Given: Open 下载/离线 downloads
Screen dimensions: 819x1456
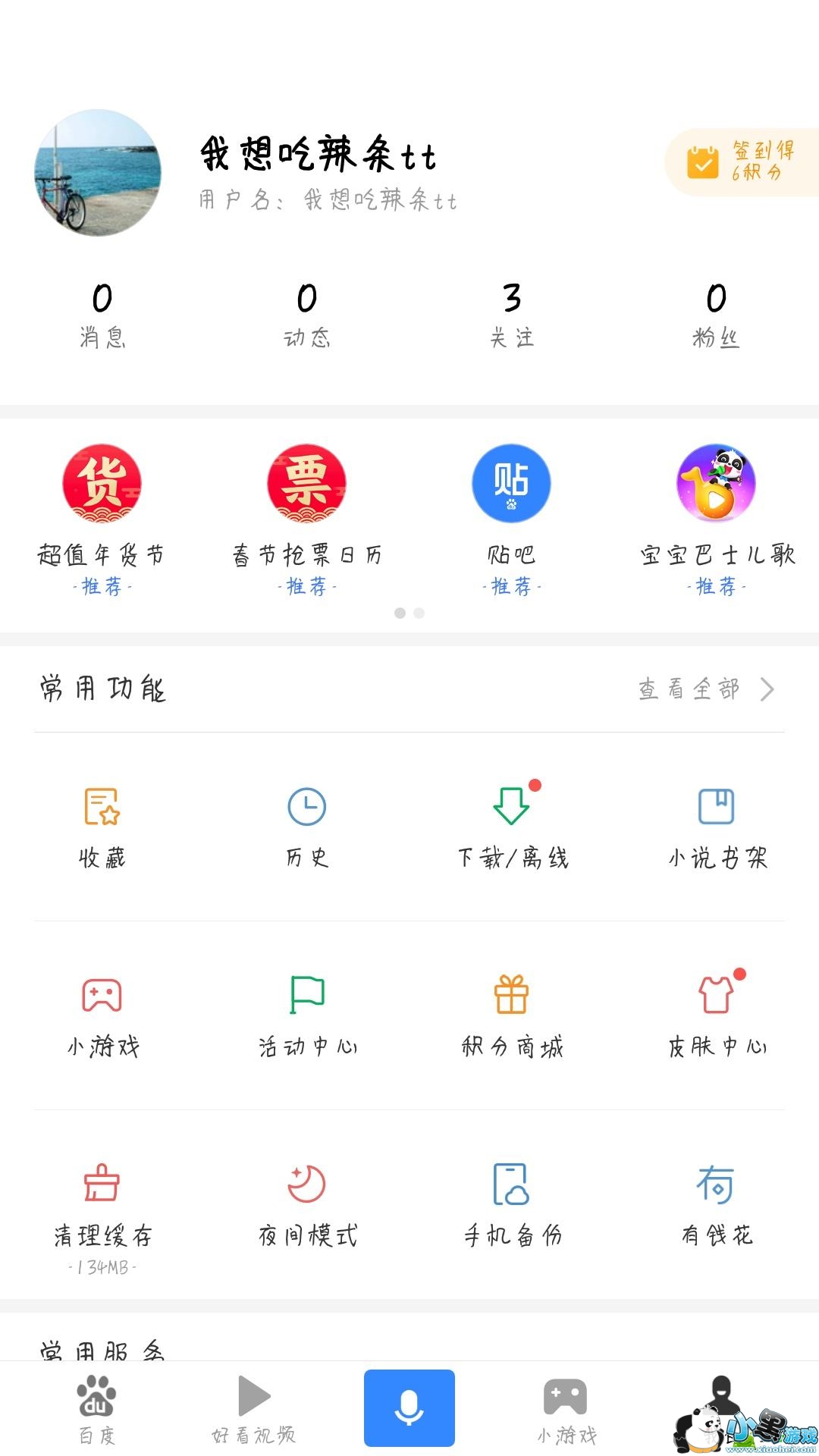Looking at the screenshot, I should (512, 825).
